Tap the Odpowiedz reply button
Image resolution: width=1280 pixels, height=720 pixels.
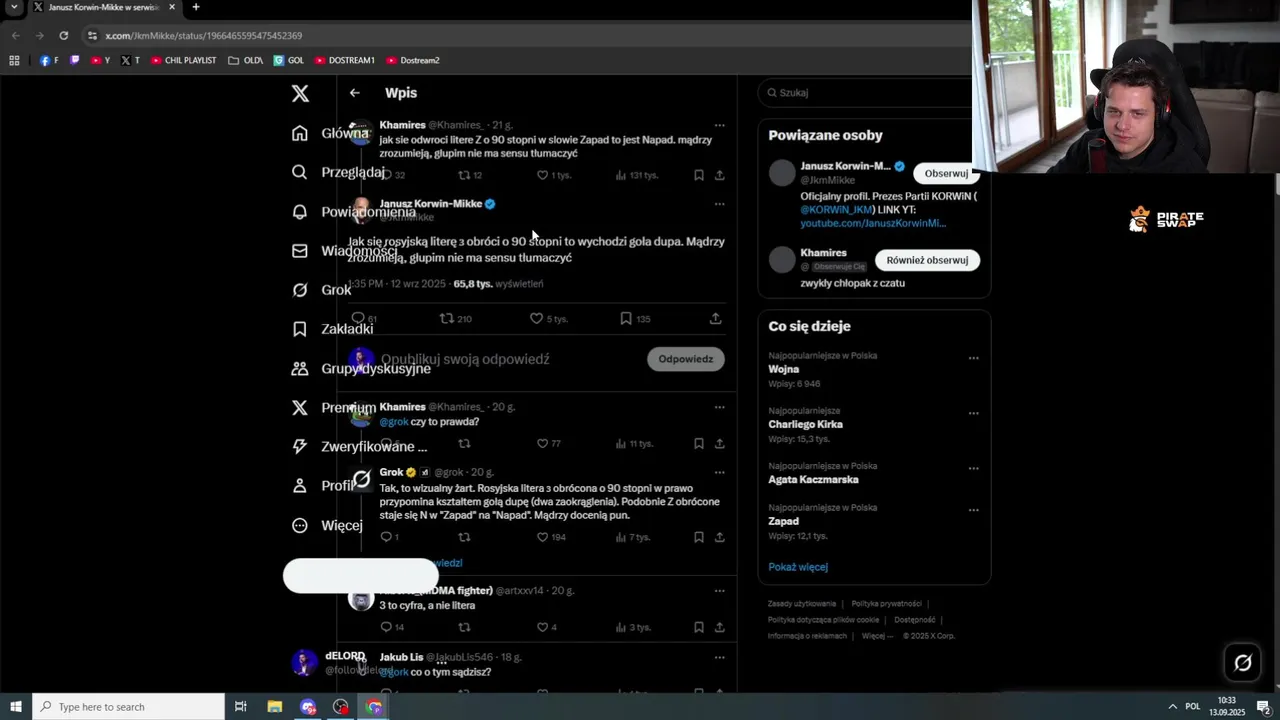click(685, 359)
